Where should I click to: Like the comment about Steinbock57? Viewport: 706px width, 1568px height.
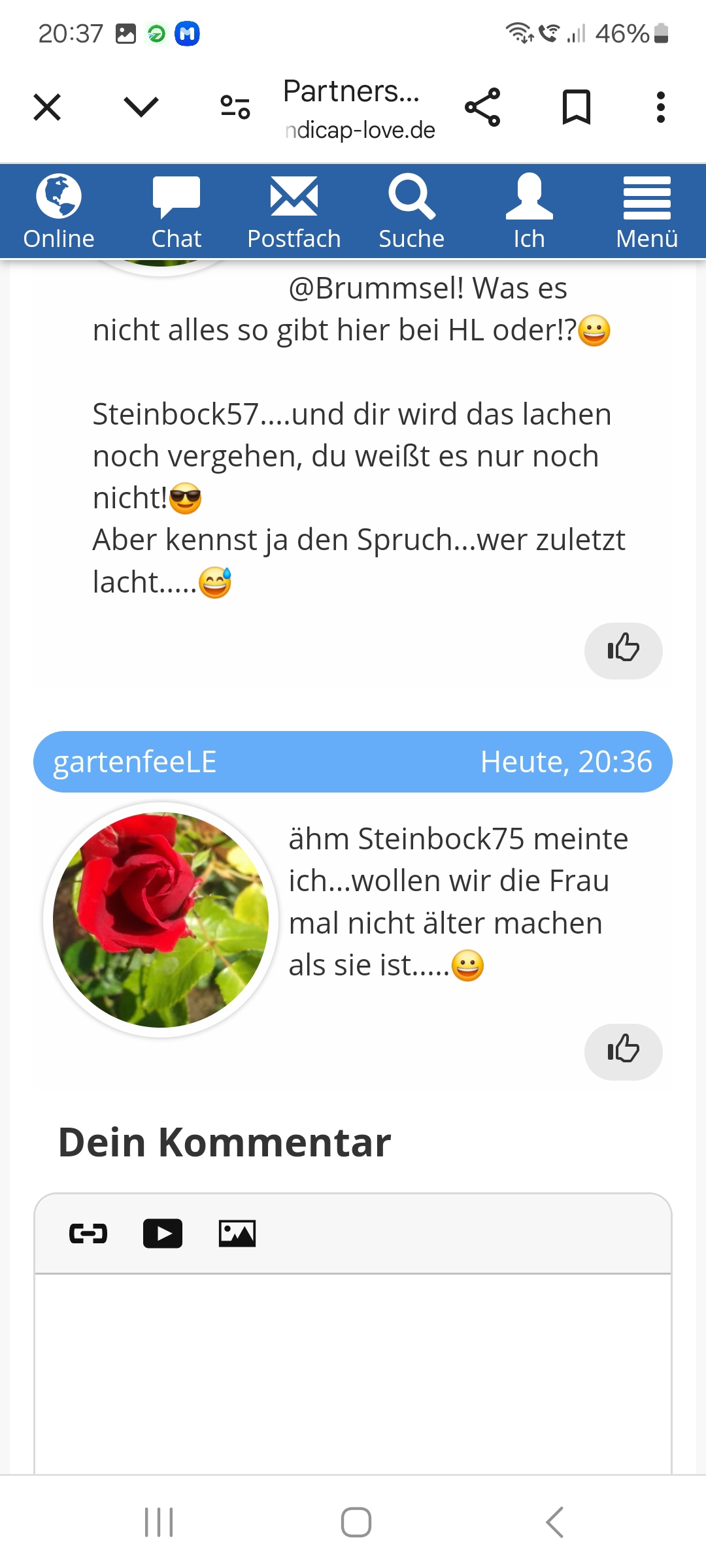coord(624,651)
